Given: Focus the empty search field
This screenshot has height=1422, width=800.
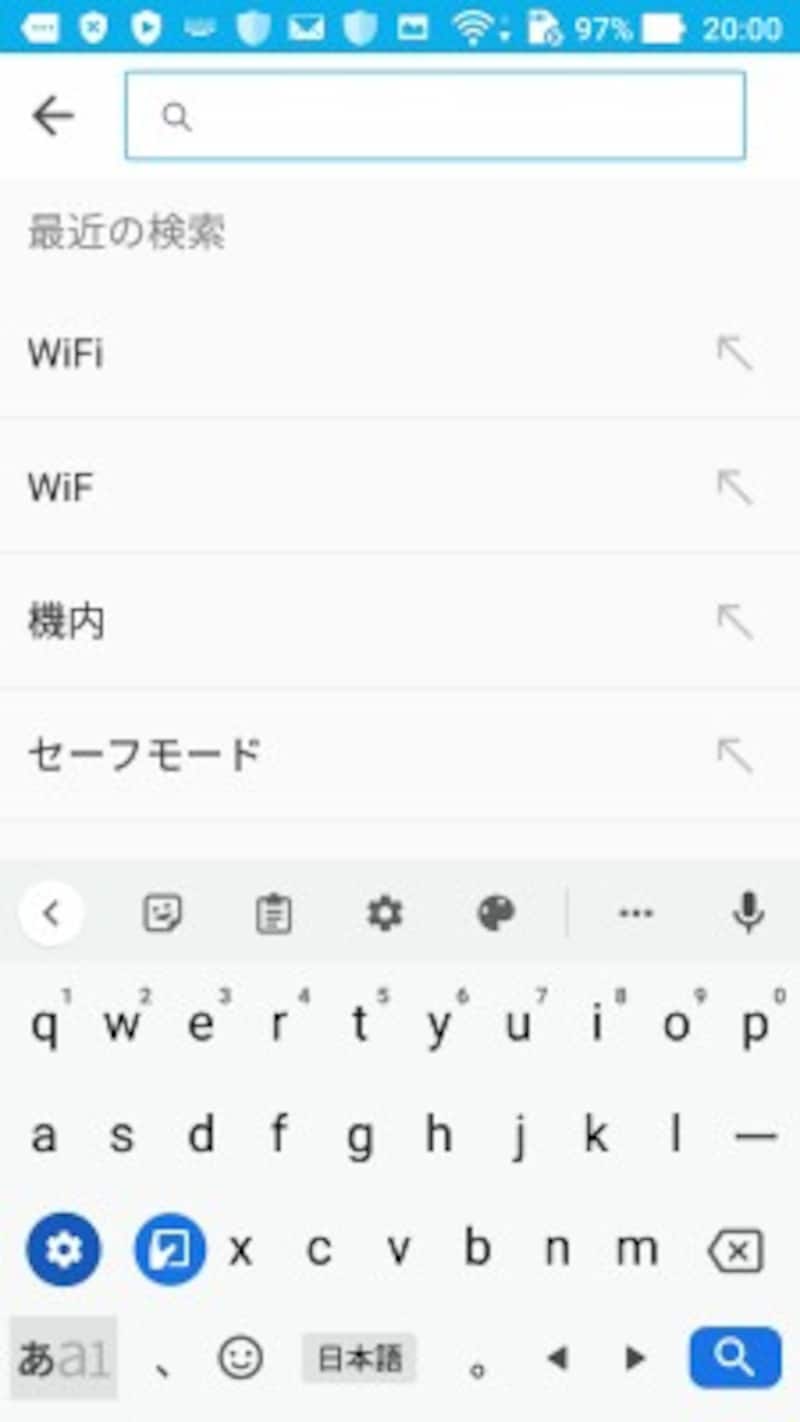Looking at the screenshot, I should 435,115.
